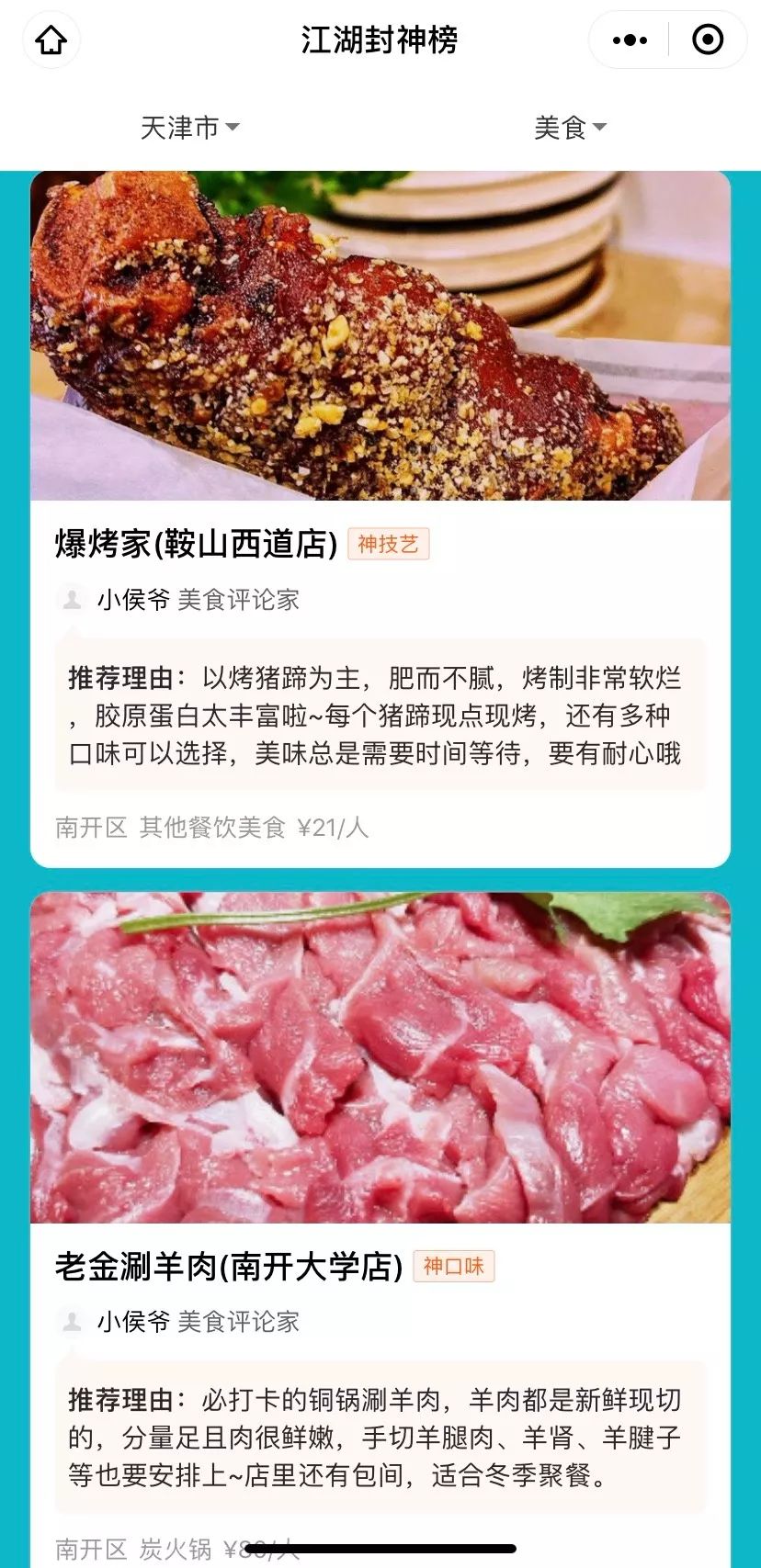Open the three-dot more options menu
The height and width of the screenshot is (1568, 761).
click(x=629, y=40)
